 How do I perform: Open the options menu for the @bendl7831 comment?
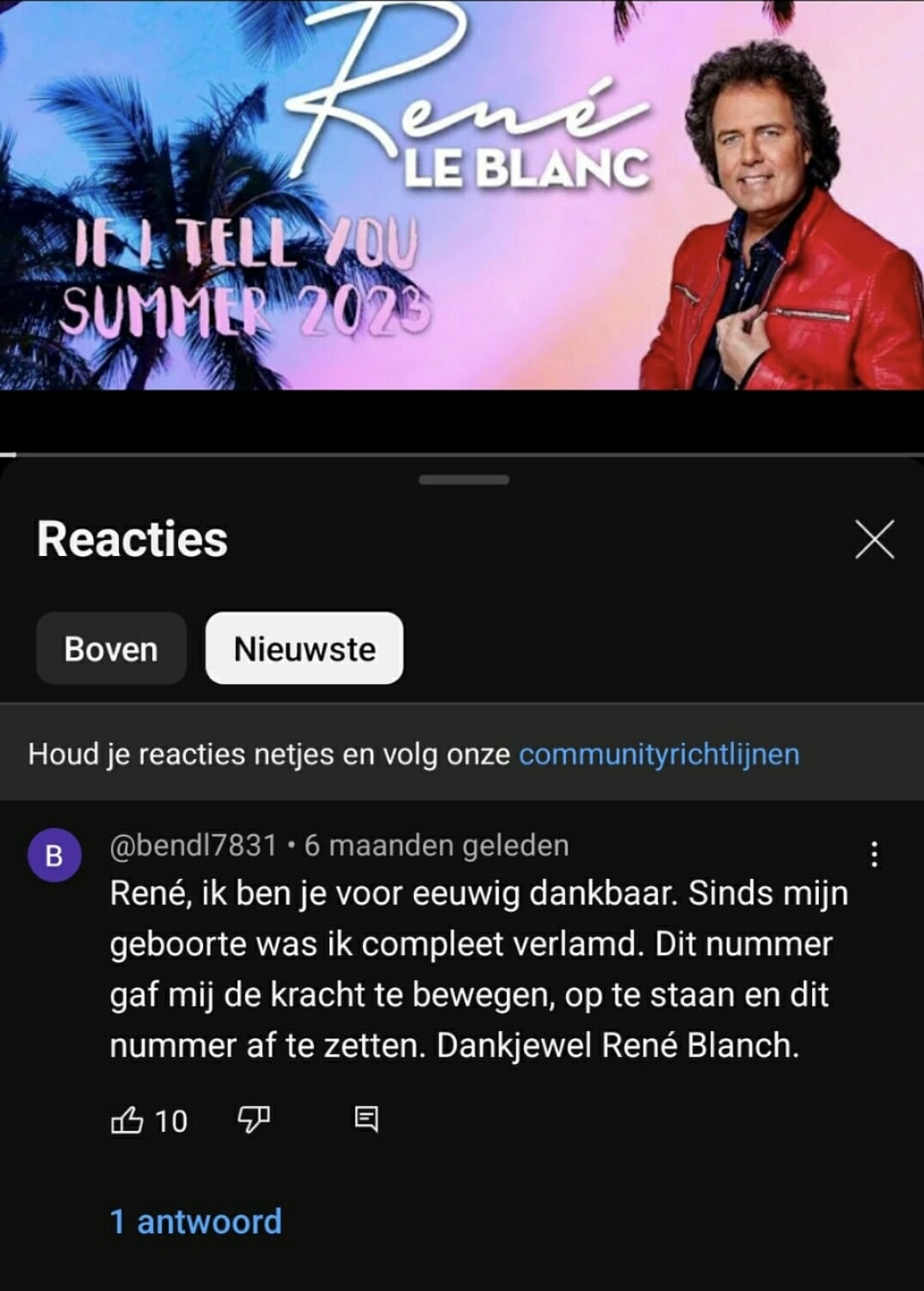pyautogui.click(x=874, y=854)
